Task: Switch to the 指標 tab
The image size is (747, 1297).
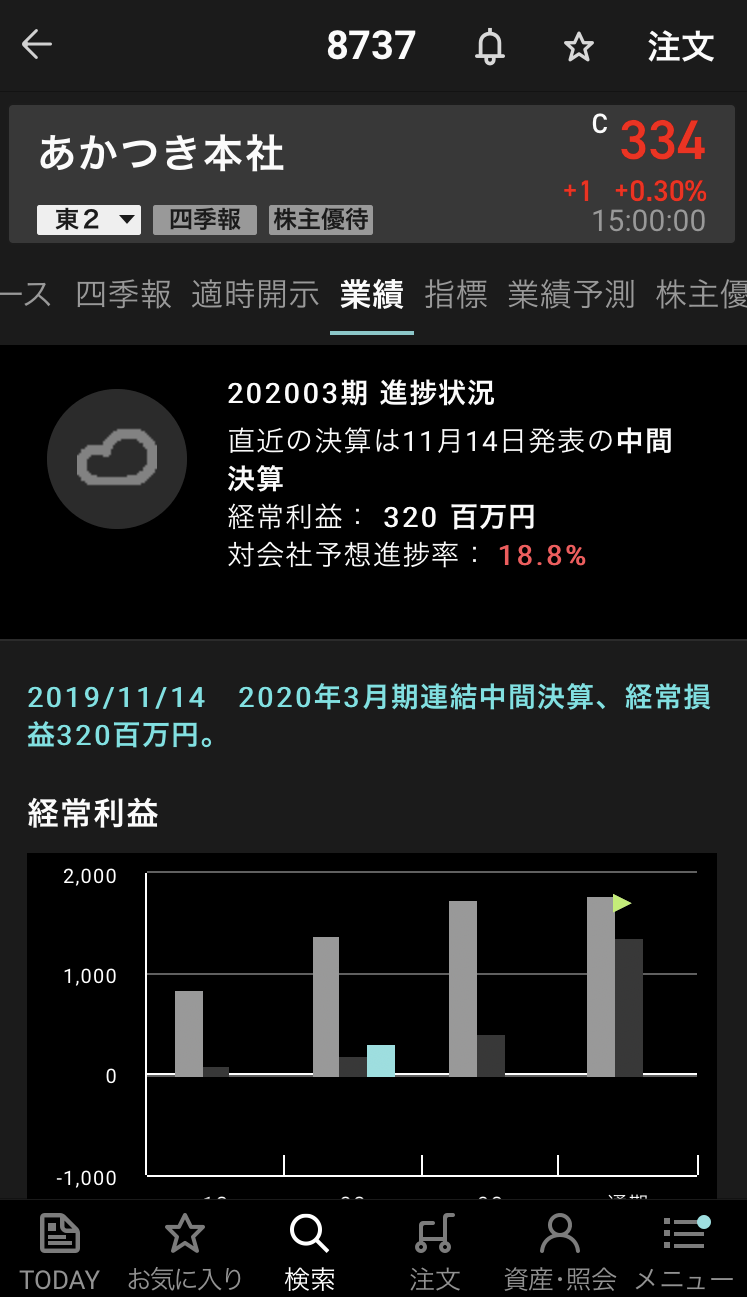Action: point(455,294)
